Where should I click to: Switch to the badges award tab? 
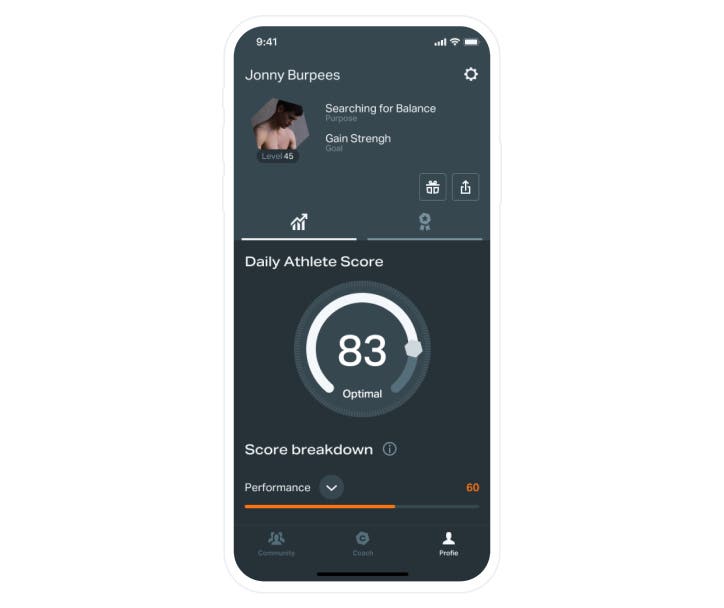coord(424,222)
